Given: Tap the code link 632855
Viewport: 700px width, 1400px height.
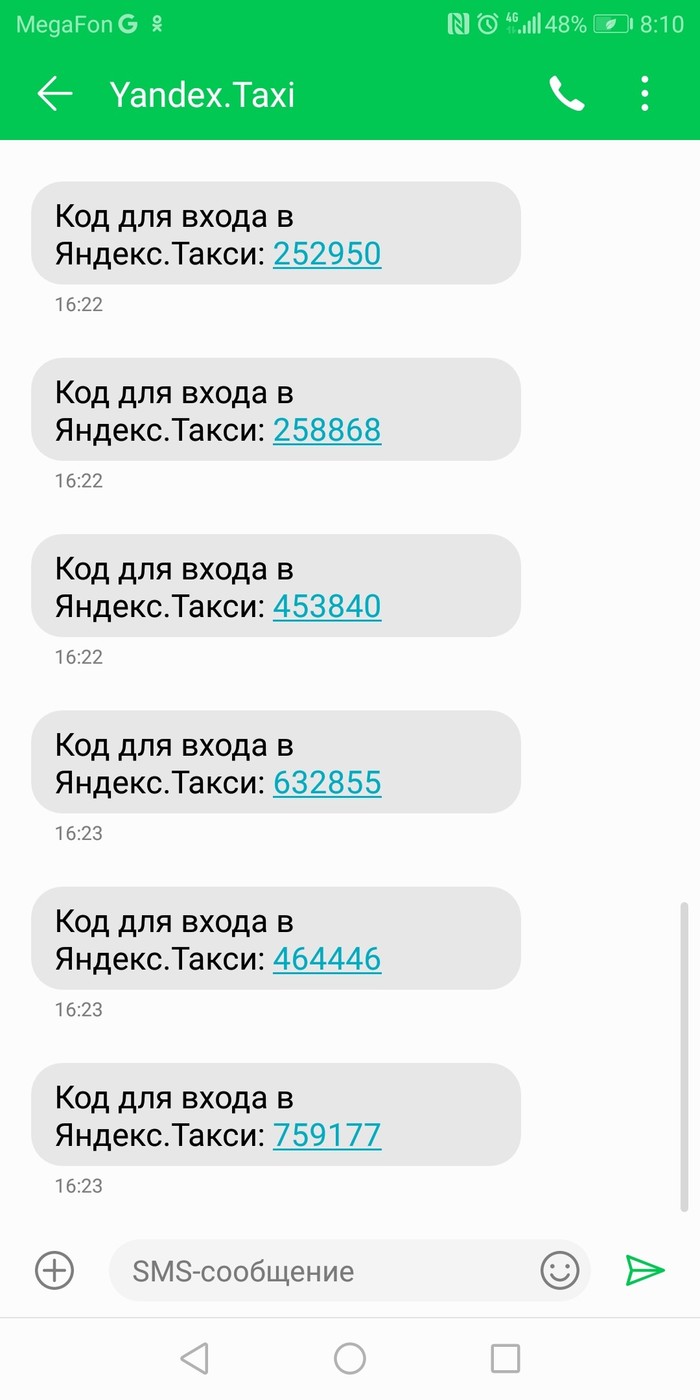Looking at the screenshot, I should point(327,782).
